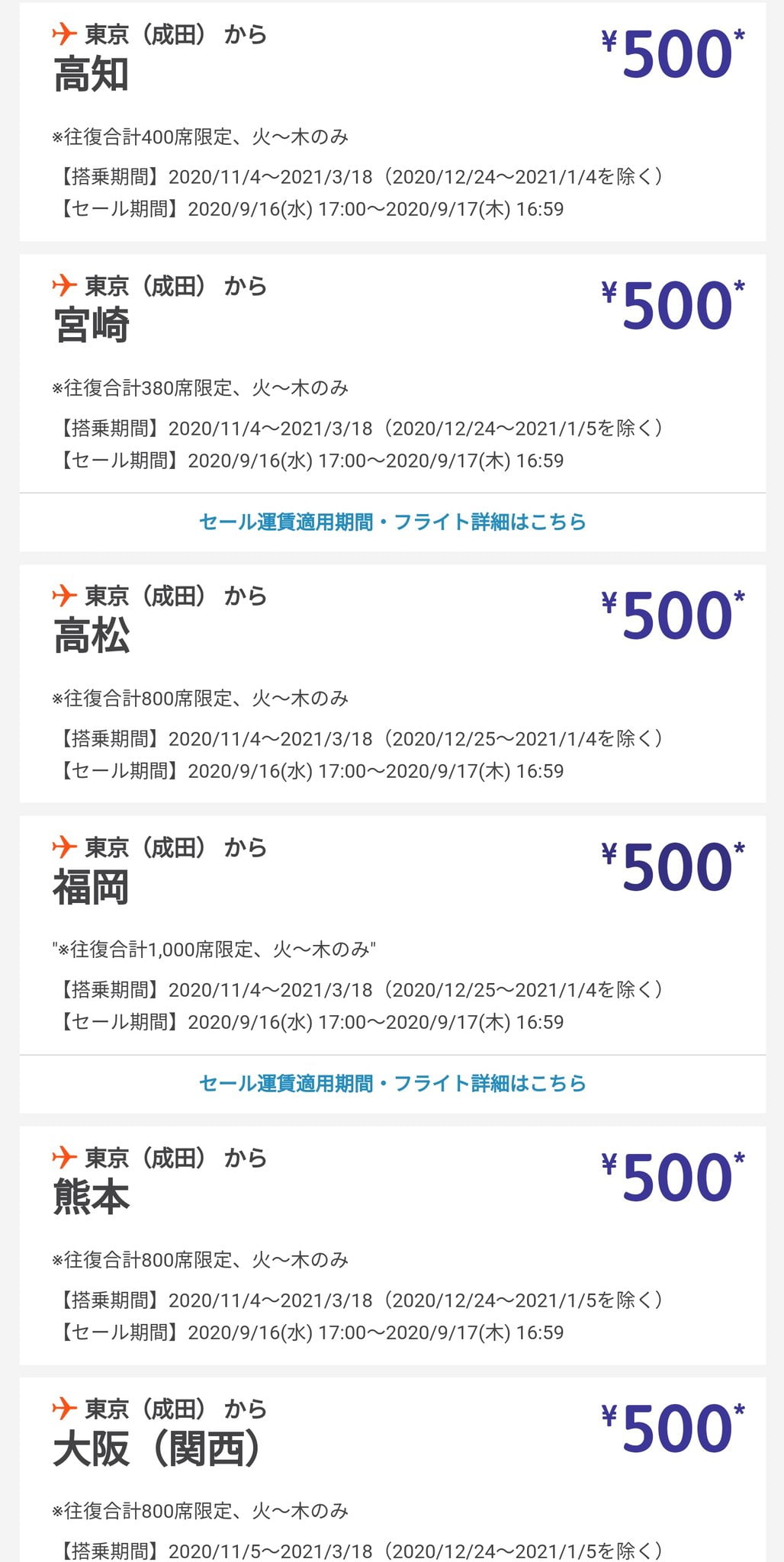Choose the 高松 sale fare card
784x1562 pixels.
[x=392, y=683]
